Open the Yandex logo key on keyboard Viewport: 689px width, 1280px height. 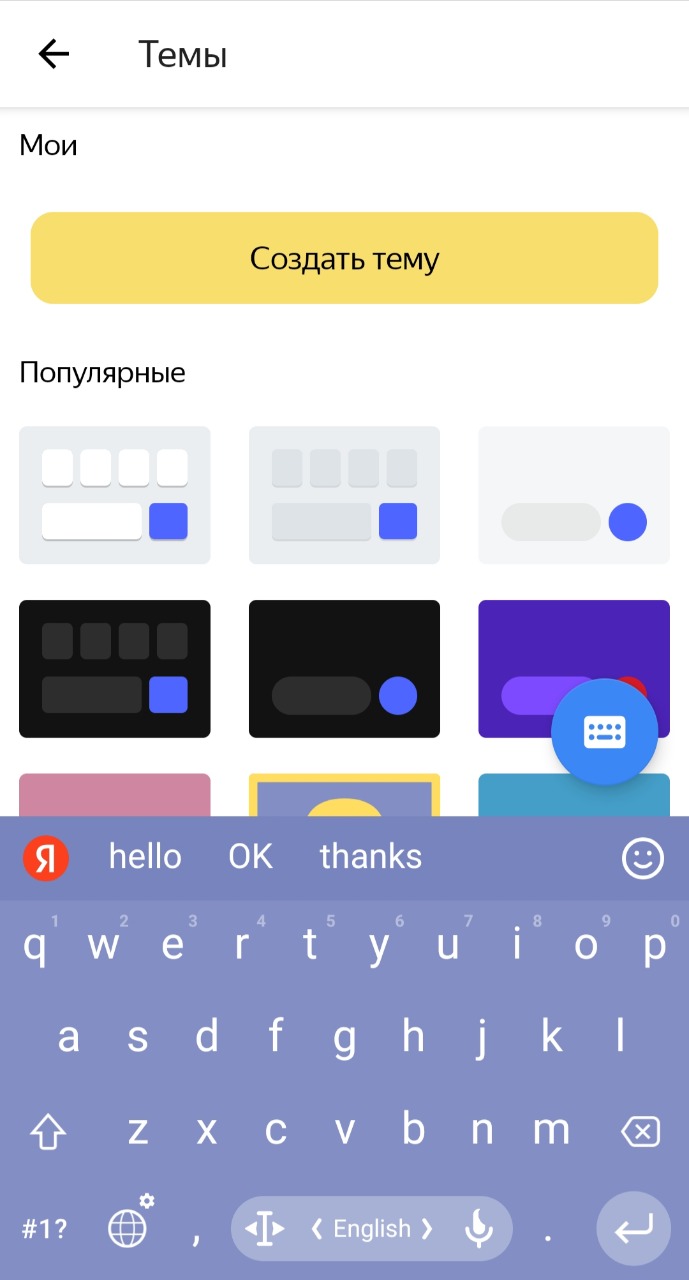[46, 858]
